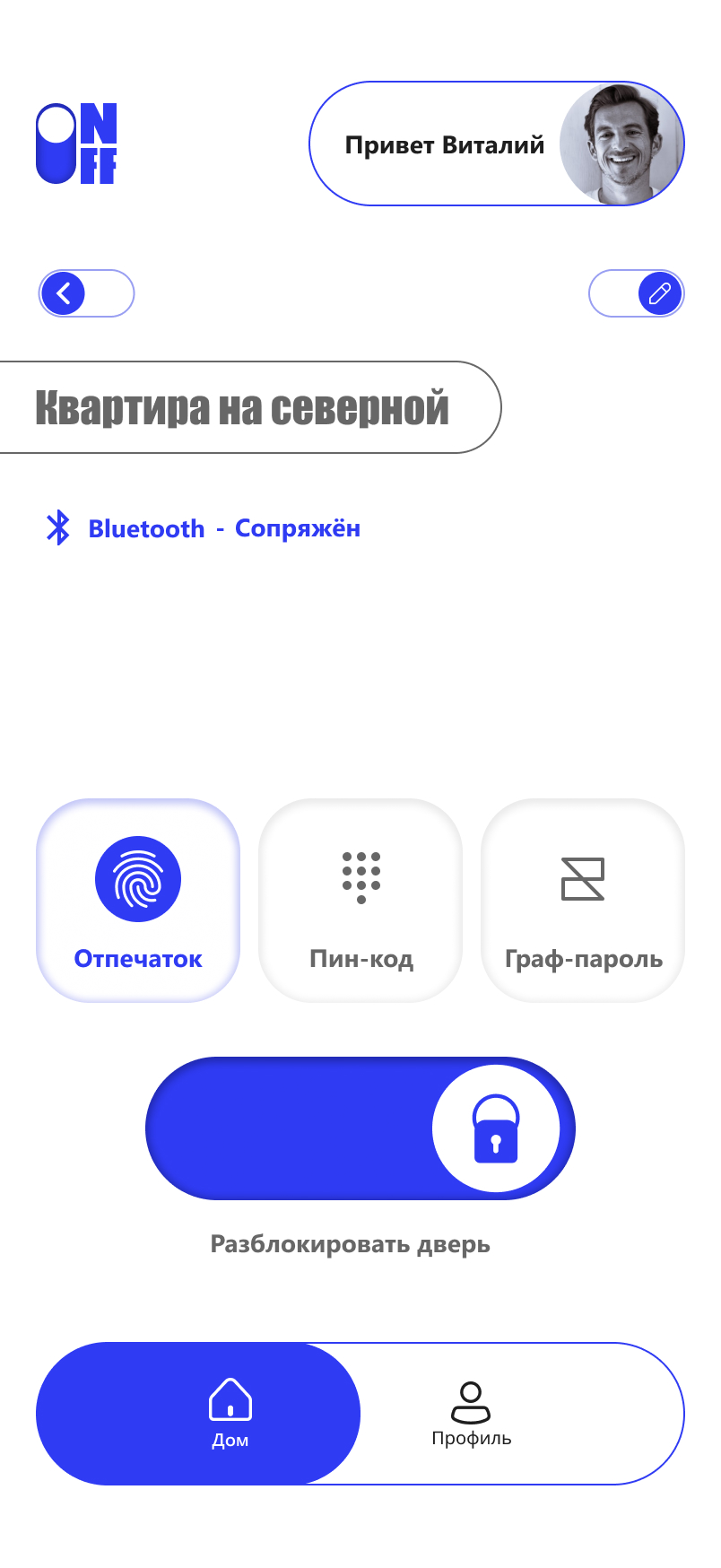This screenshot has height=1568, width=721.
Task: Edit the apartment with the pencil icon
Action: tap(660, 293)
